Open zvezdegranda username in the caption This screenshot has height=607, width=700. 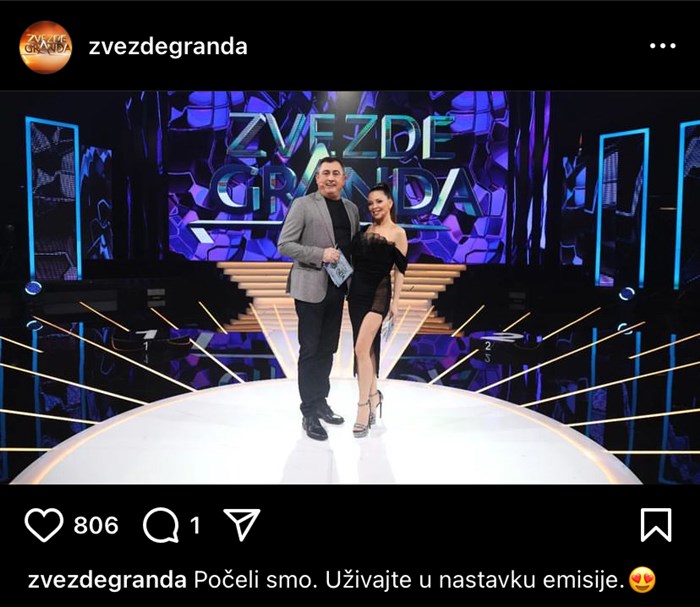[106, 579]
